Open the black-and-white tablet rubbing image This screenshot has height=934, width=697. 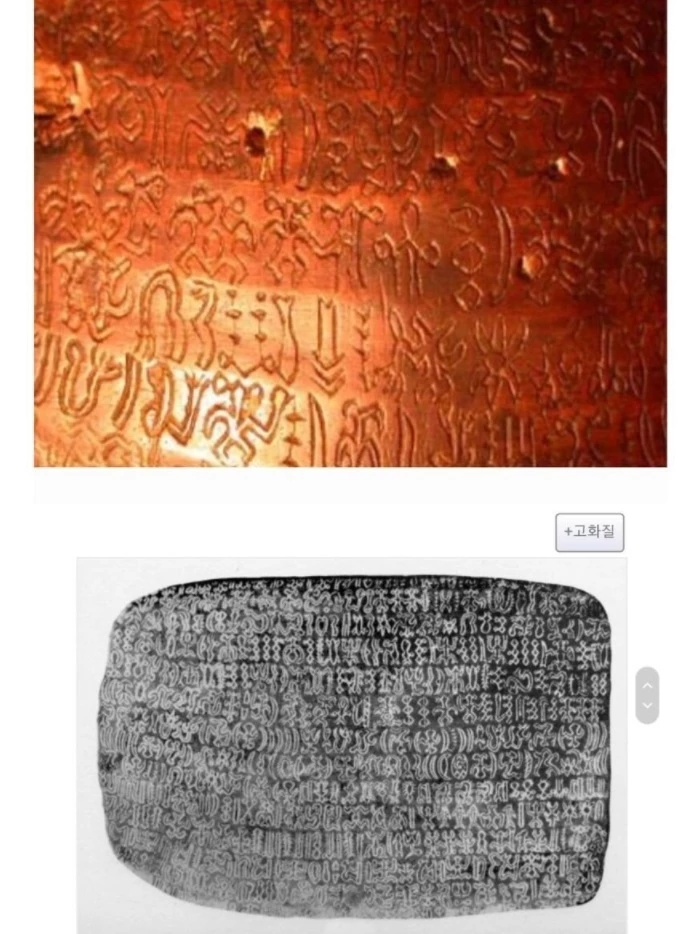pyautogui.click(x=352, y=745)
